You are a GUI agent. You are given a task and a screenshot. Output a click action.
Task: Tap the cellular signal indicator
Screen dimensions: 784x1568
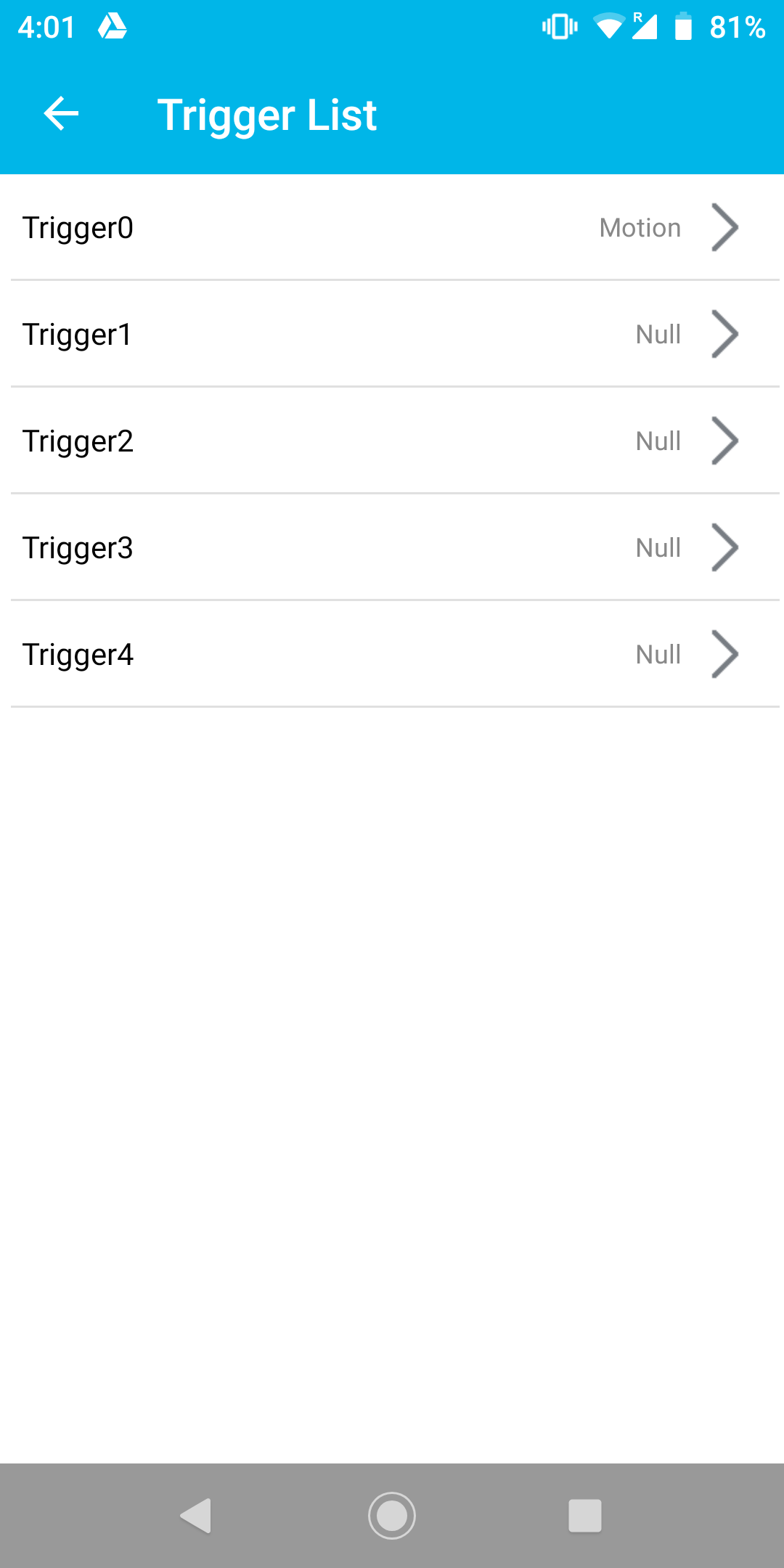(646, 27)
